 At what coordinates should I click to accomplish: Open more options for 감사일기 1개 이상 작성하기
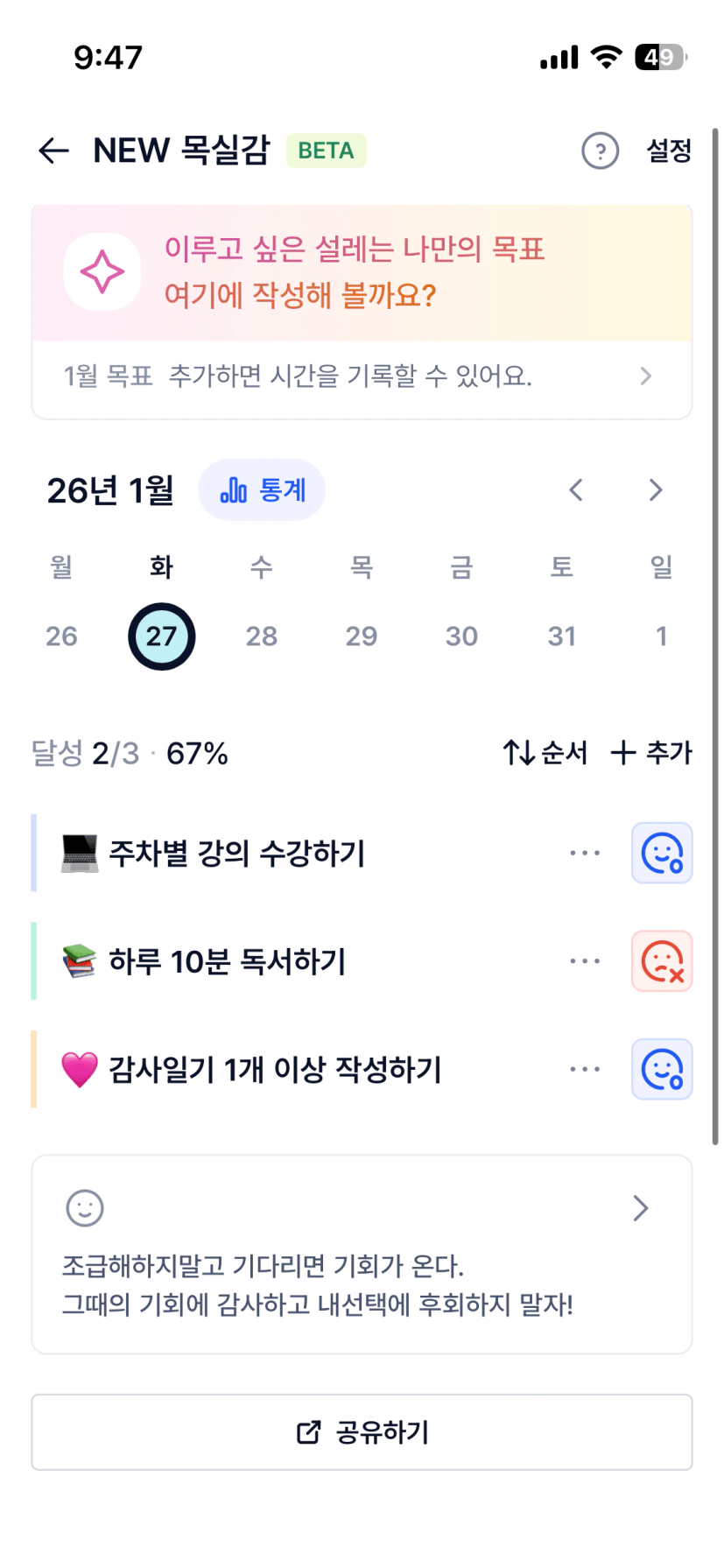click(585, 1069)
